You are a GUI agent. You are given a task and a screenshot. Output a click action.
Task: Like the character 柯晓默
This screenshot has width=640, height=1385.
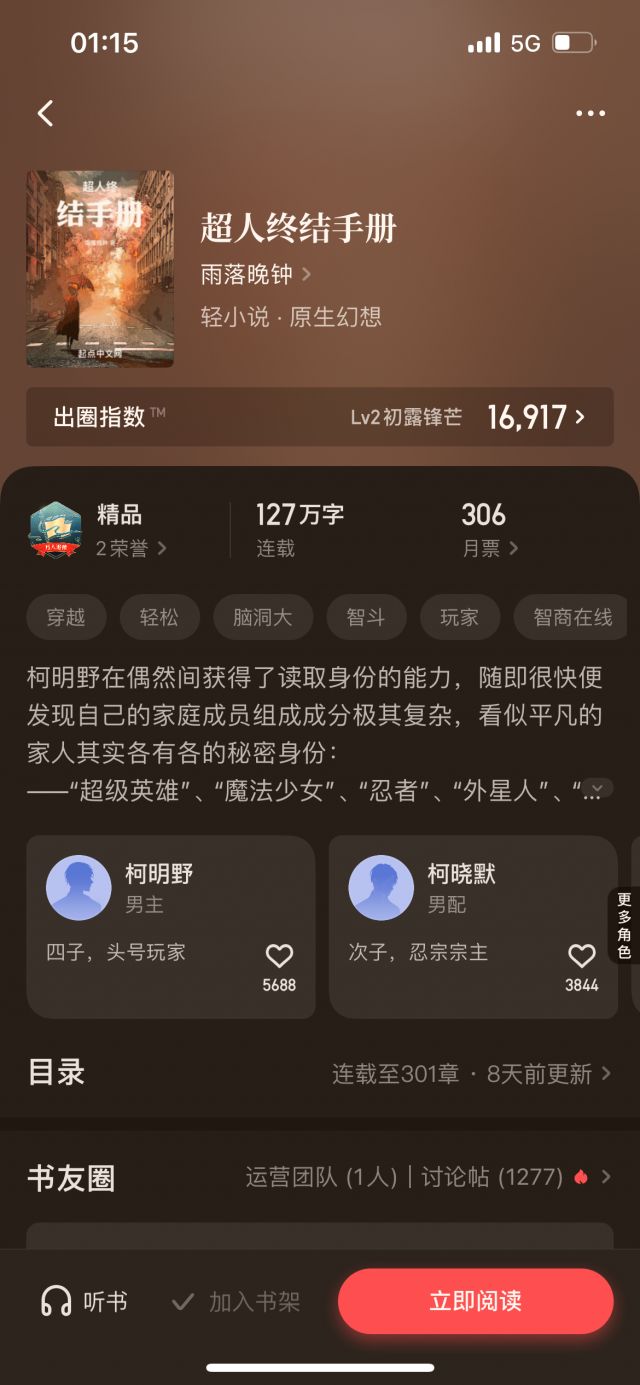[x=581, y=956]
